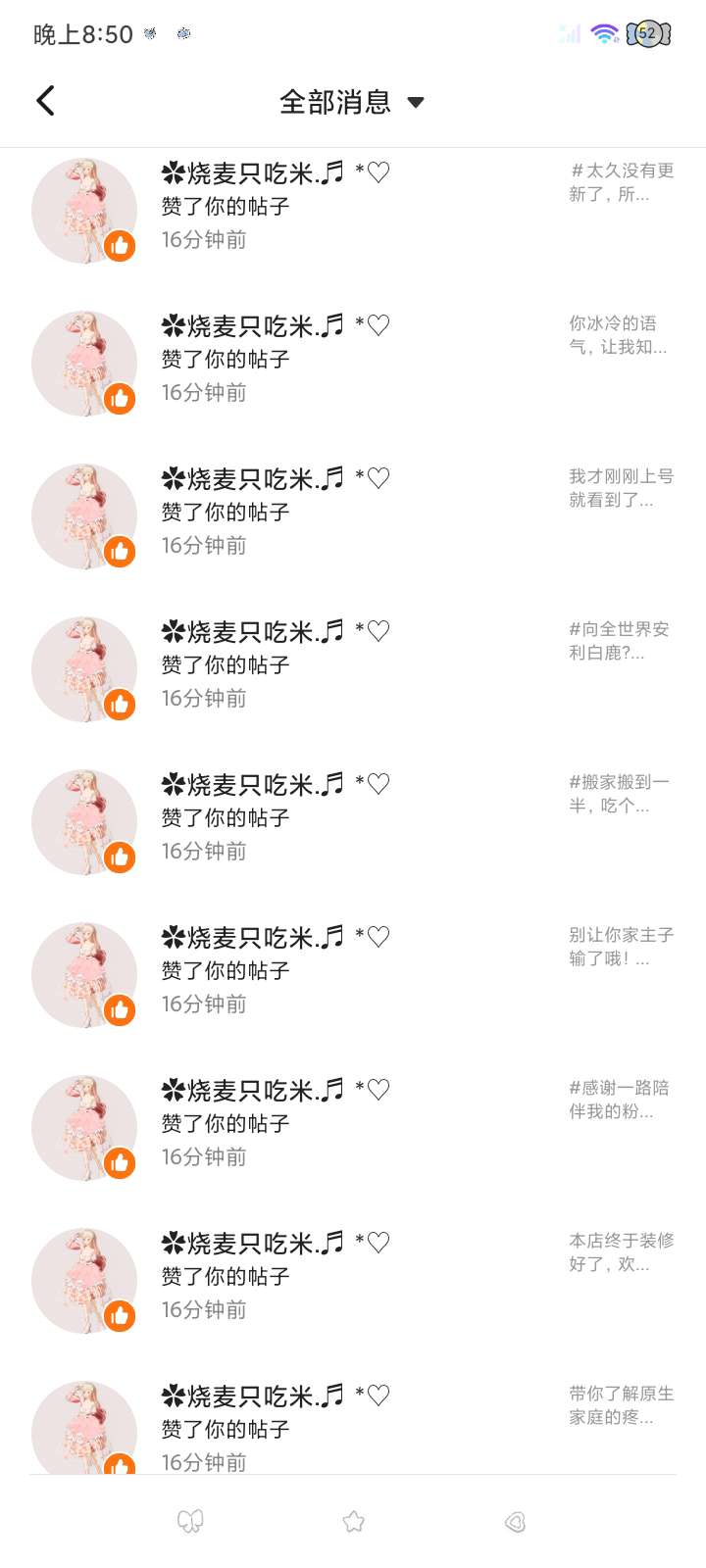Tap the notification for 本店终于装修好了
The width and height of the screenshot is (706, 1568).
(353, 1279)
